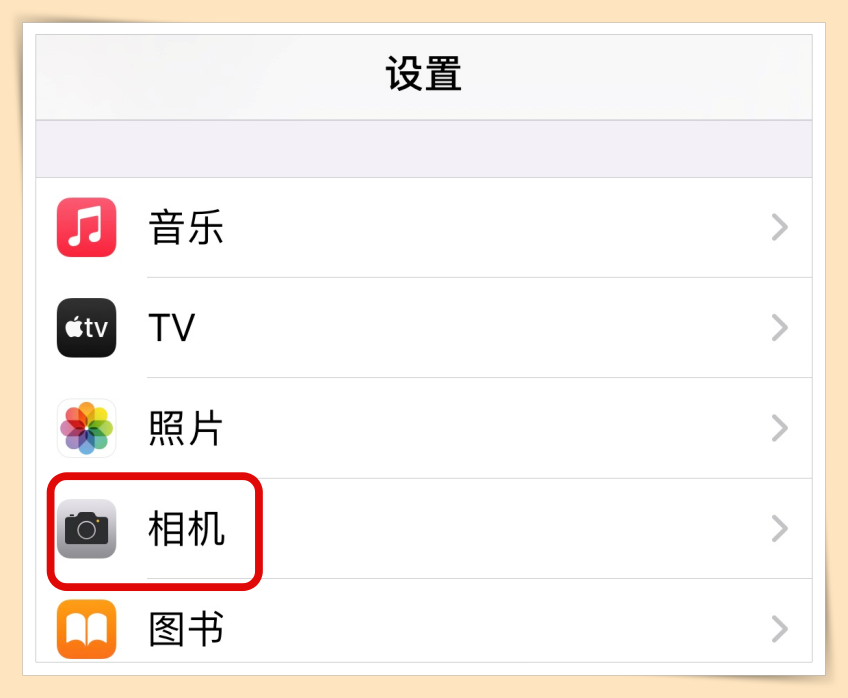This screenshot has width=848, height=698.
Task: Open TV settings
Action: click(423, 328)
